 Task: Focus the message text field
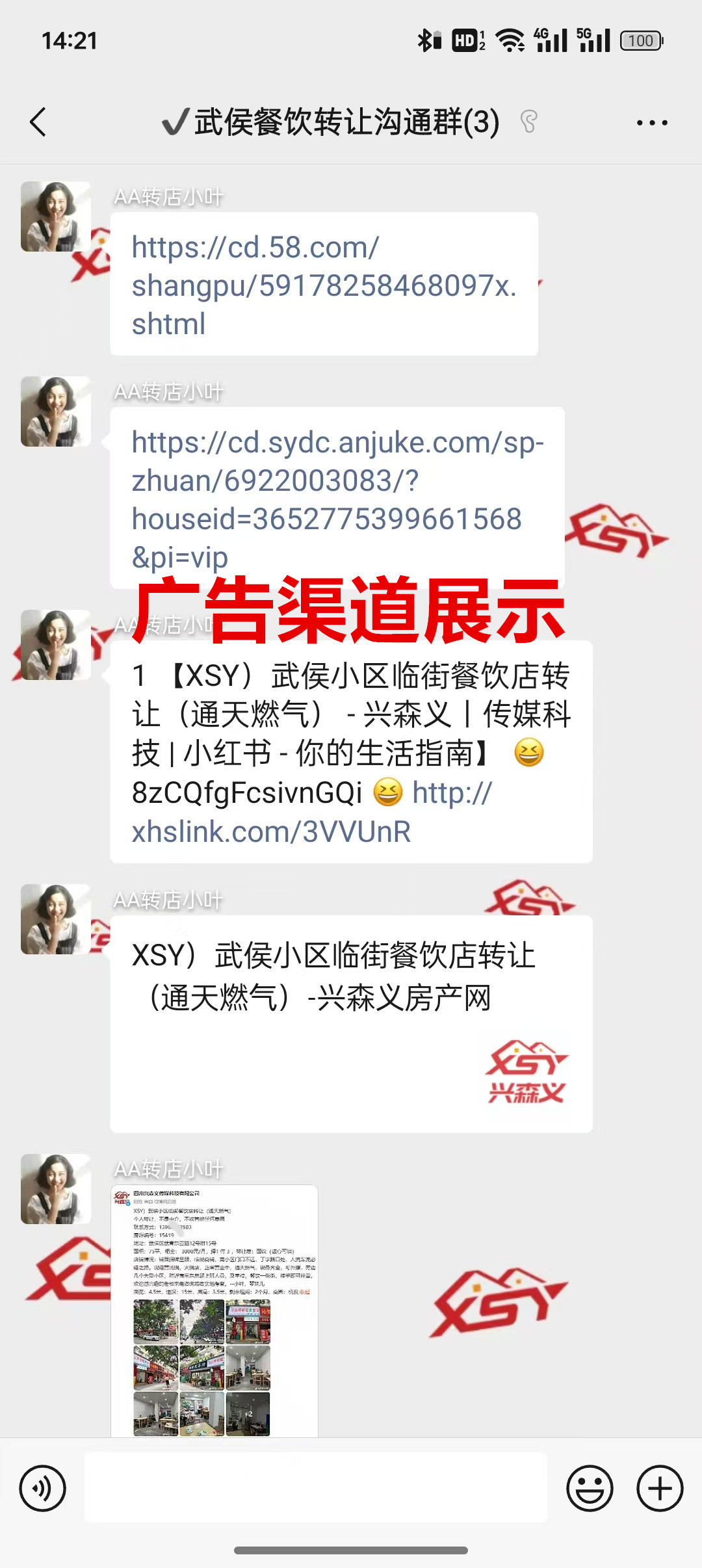click(x=316, y=1488)
